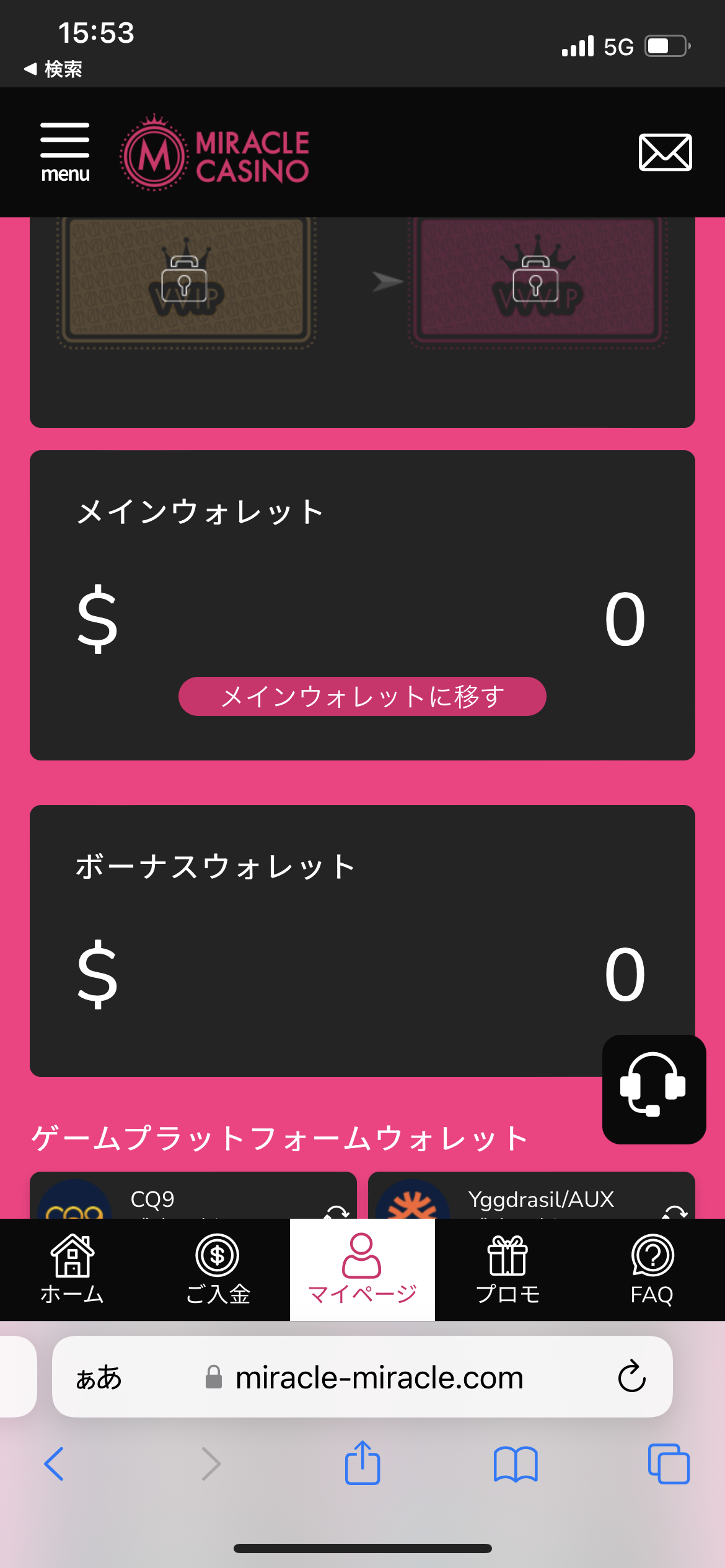Switch to the ご入金 deposit tab
Screen dimensions: 725x1568
click(x=217, y=1270)
